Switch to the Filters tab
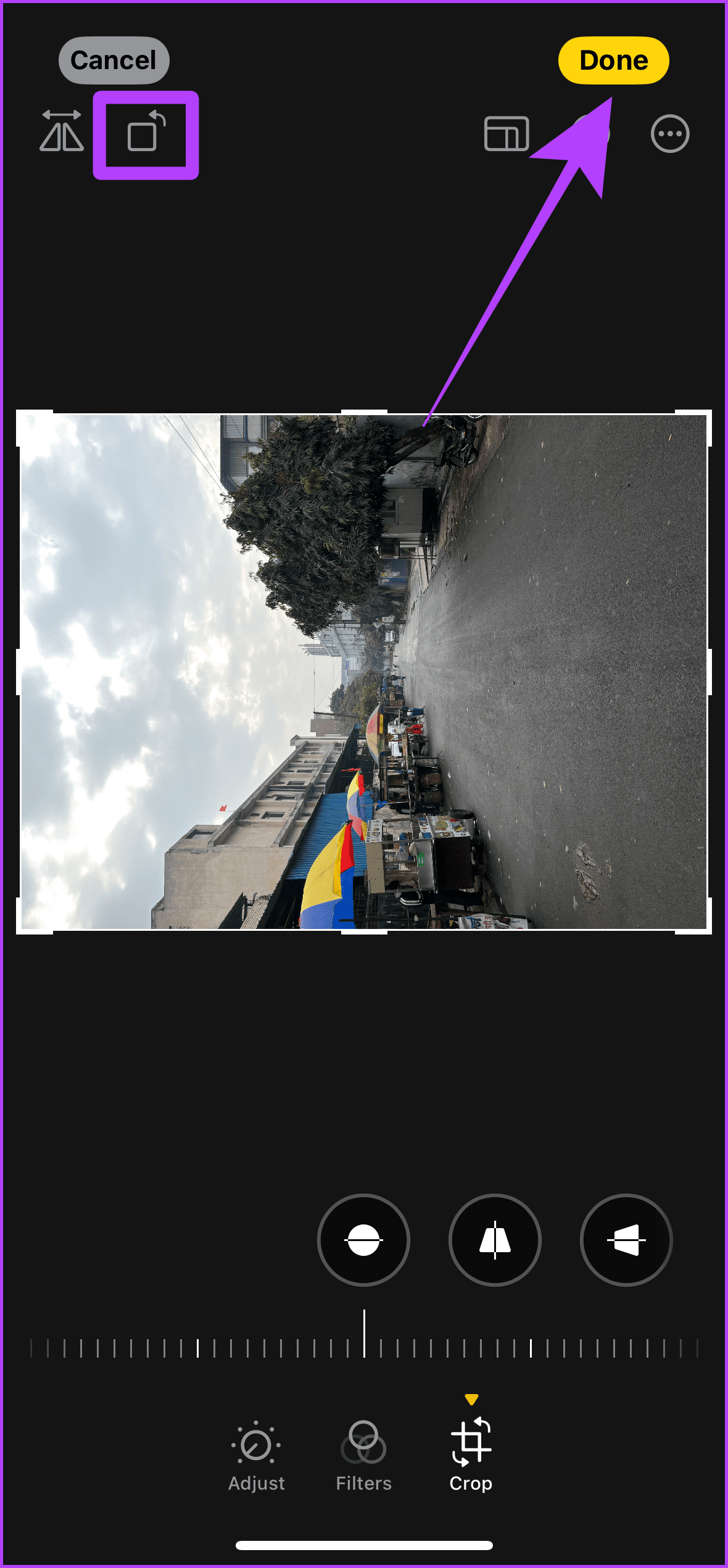Screen dimensions: 728x1568 363,1456
